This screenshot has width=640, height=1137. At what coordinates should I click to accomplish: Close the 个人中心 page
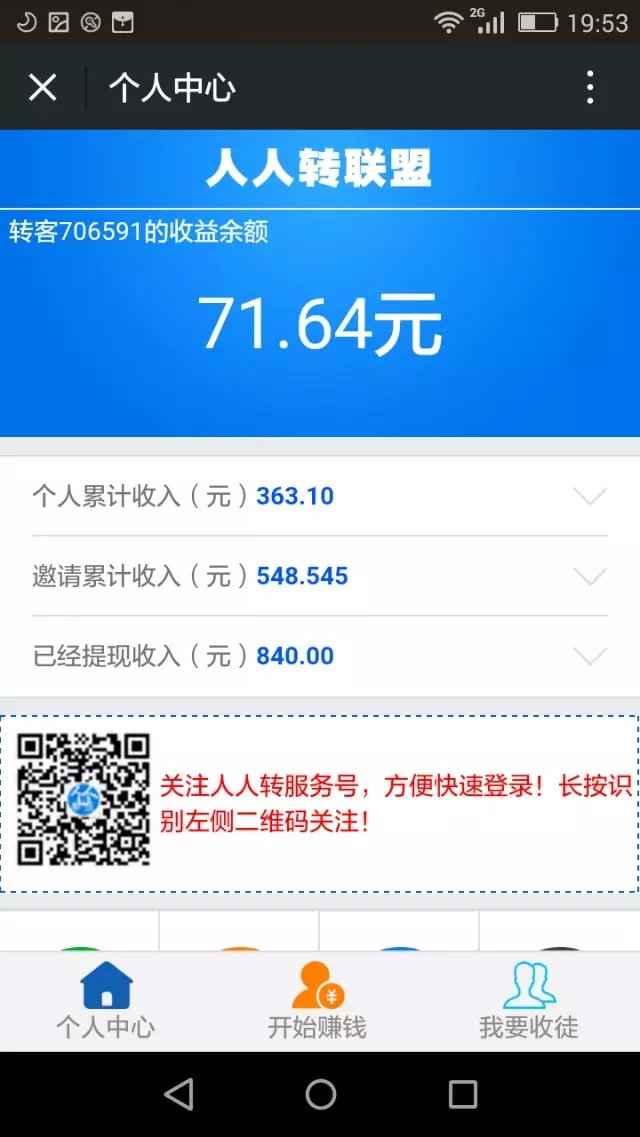click(x=42, y=88)
